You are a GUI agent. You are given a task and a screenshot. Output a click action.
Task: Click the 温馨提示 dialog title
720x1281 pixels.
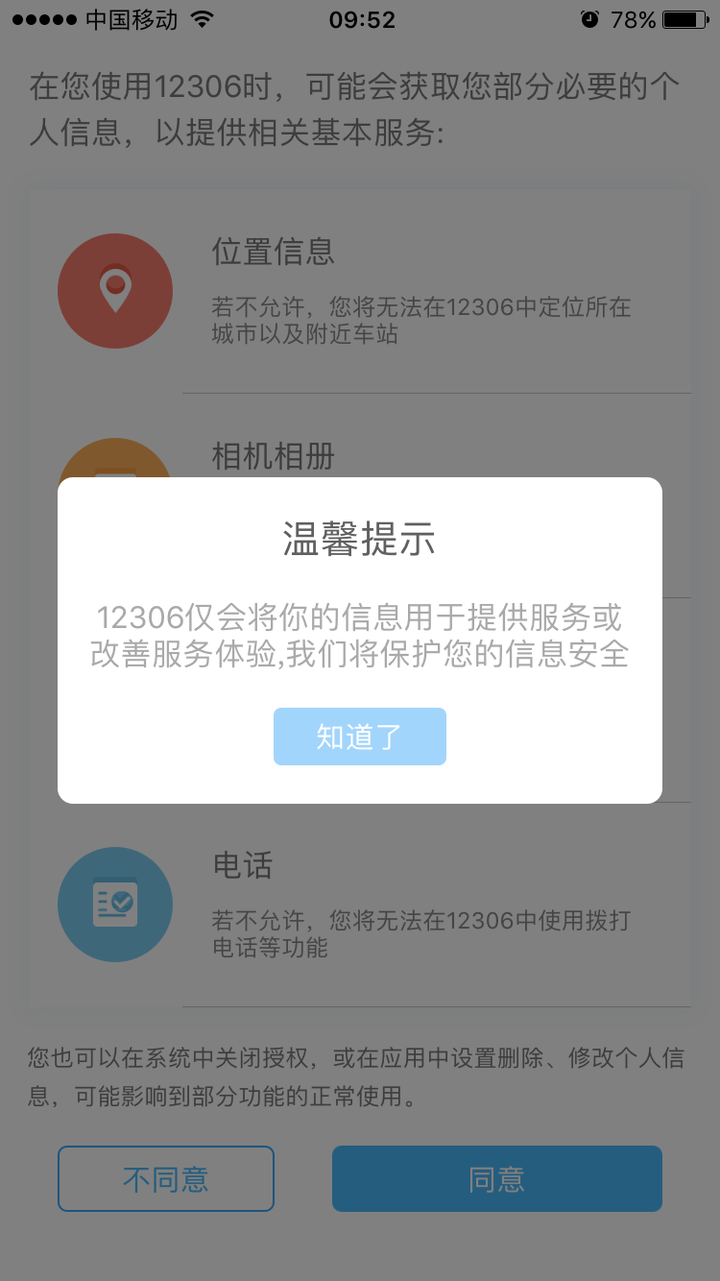pyautogui.click(x=359, y=538)
